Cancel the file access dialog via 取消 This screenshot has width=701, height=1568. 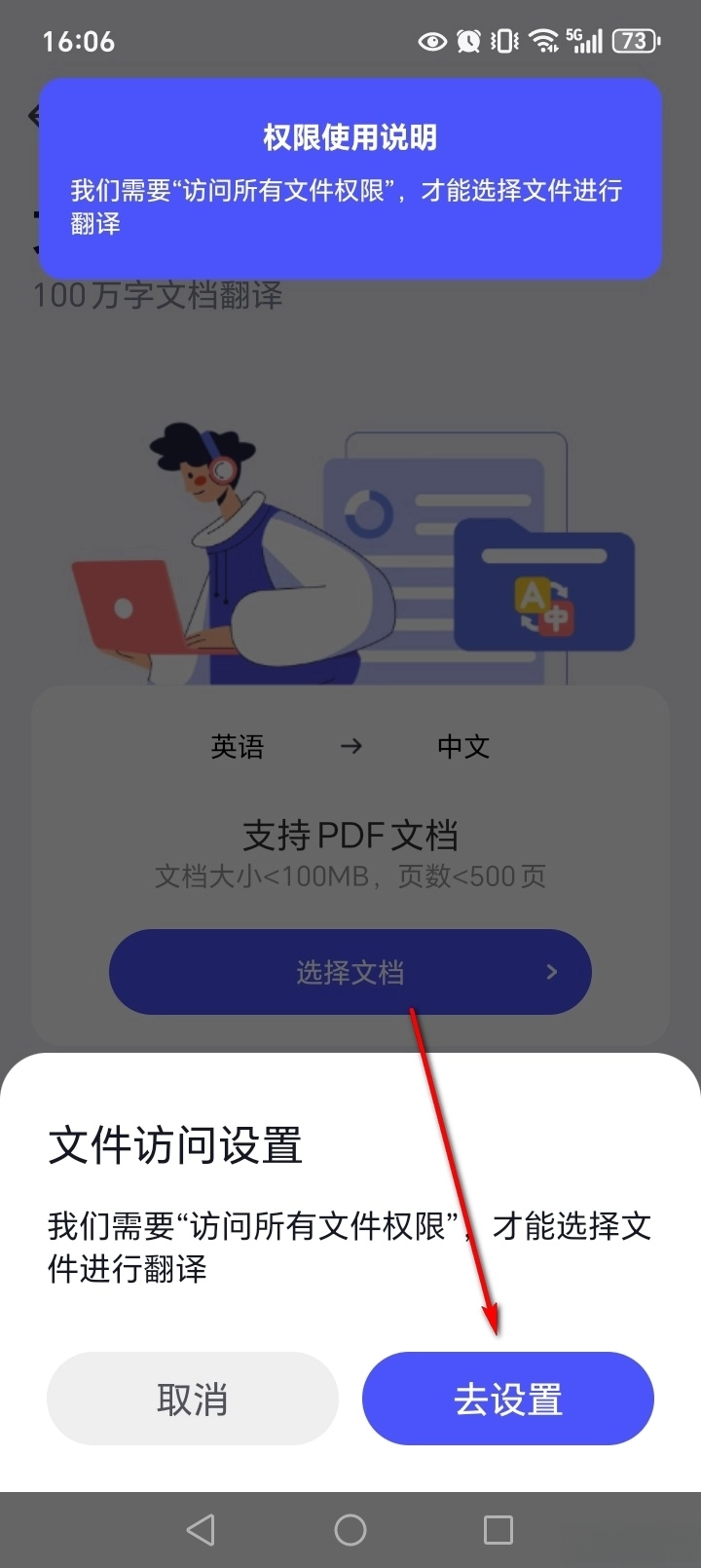pos(192,1399)
